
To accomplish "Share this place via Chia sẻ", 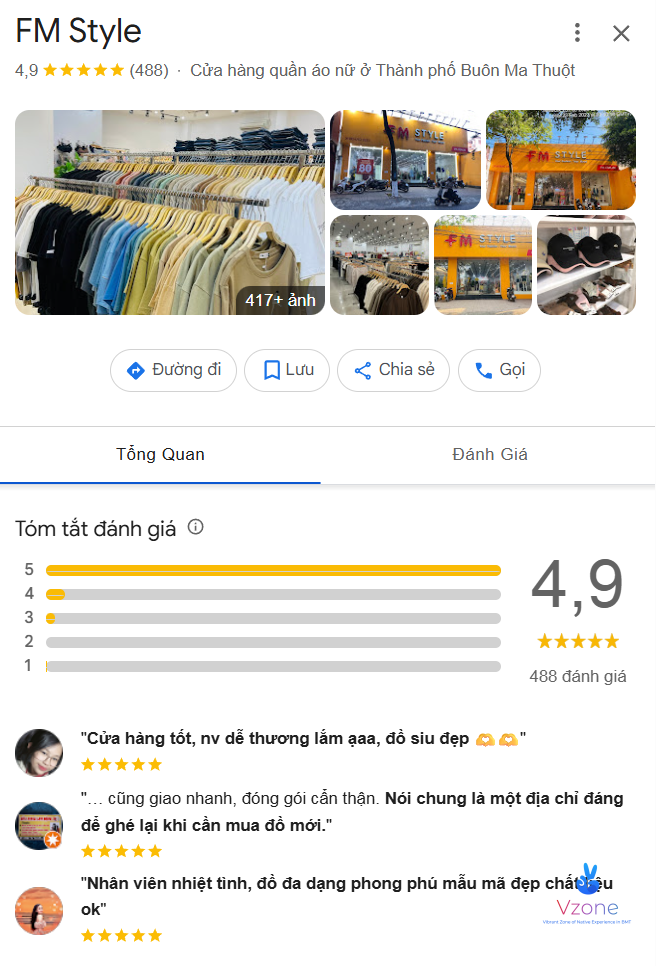I will [x=393, y=370].
